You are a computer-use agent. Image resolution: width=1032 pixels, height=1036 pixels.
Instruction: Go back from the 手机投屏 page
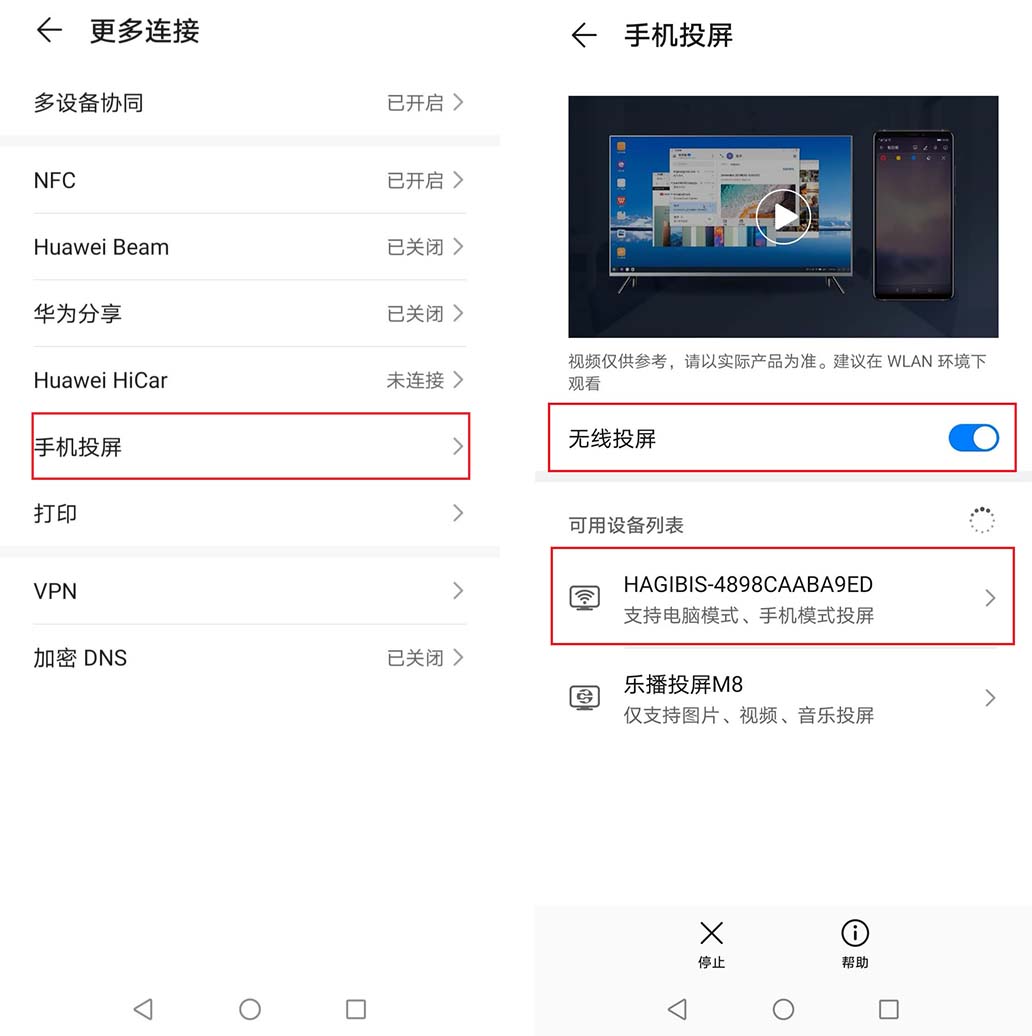583,35
